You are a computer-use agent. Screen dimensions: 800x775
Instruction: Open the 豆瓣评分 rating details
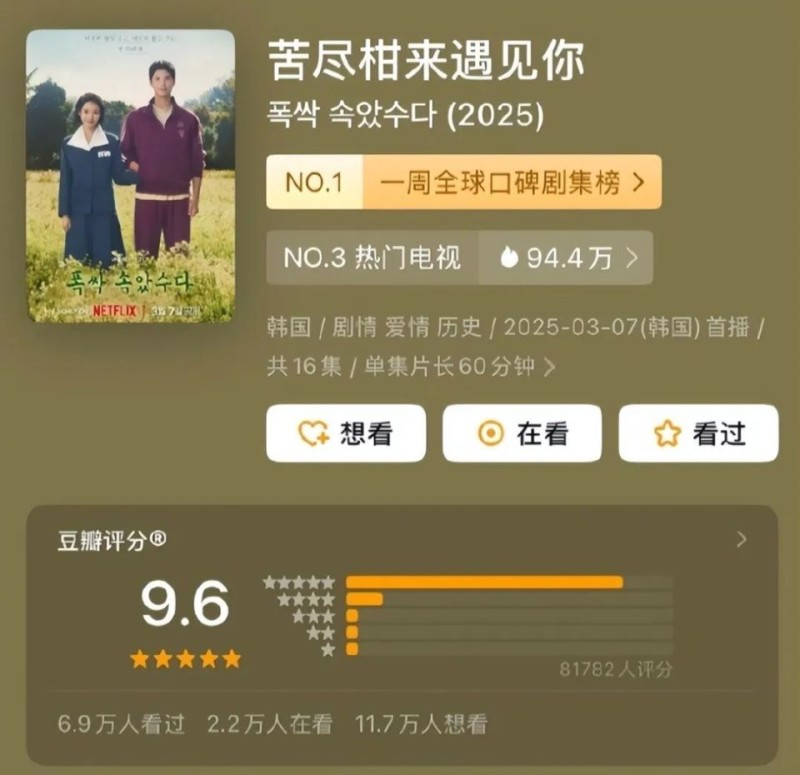pyautogui.click(x=741, y=540)
